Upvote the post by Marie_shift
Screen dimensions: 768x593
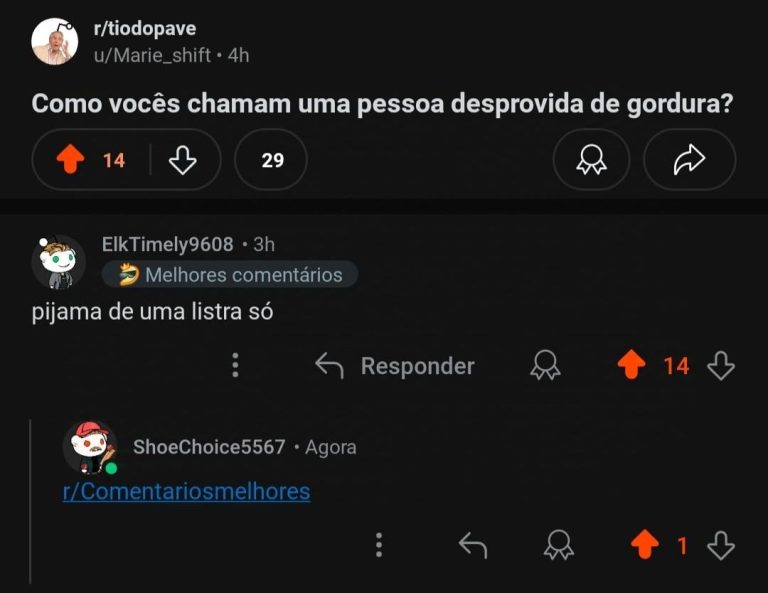[69, 160]
